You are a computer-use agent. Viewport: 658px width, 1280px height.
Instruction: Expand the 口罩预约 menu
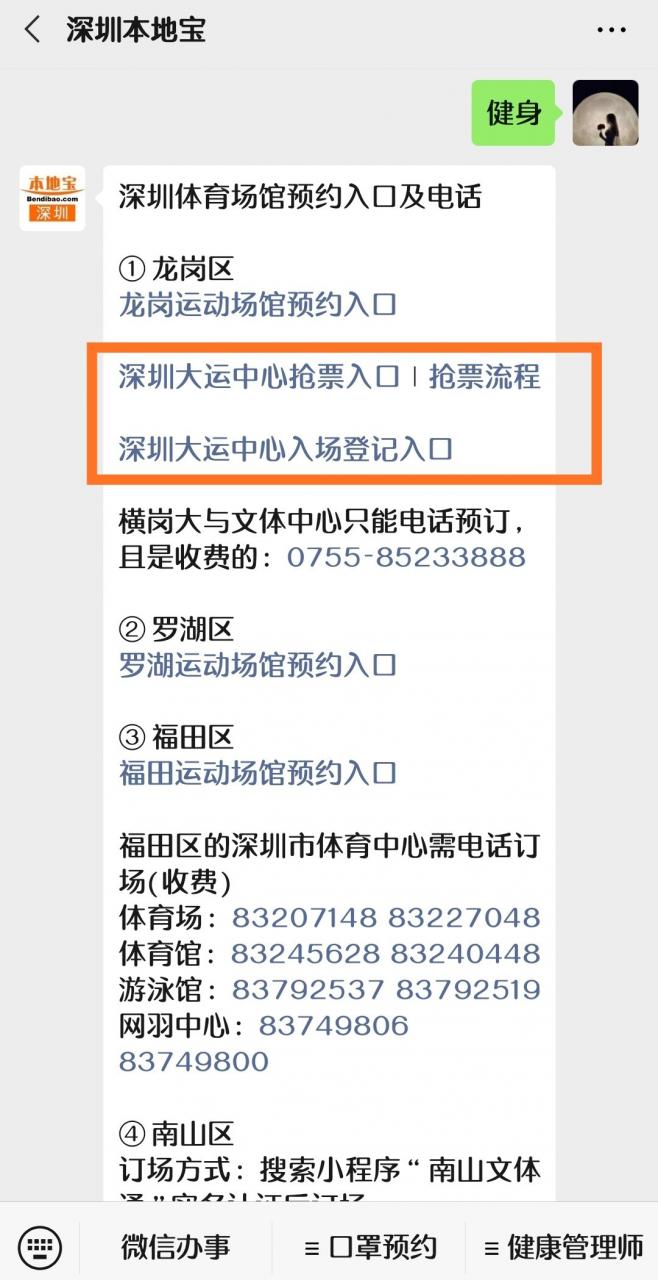[370, 1247]
